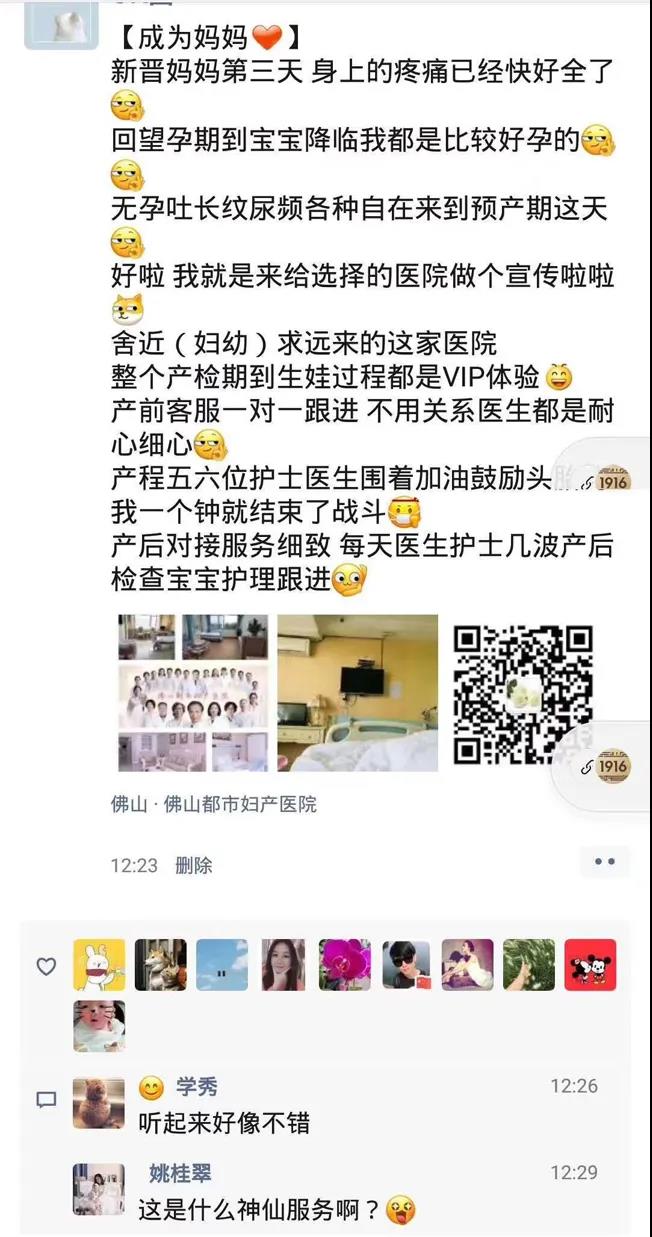
Task: View the hospital room photo
Action: point(357,692)
